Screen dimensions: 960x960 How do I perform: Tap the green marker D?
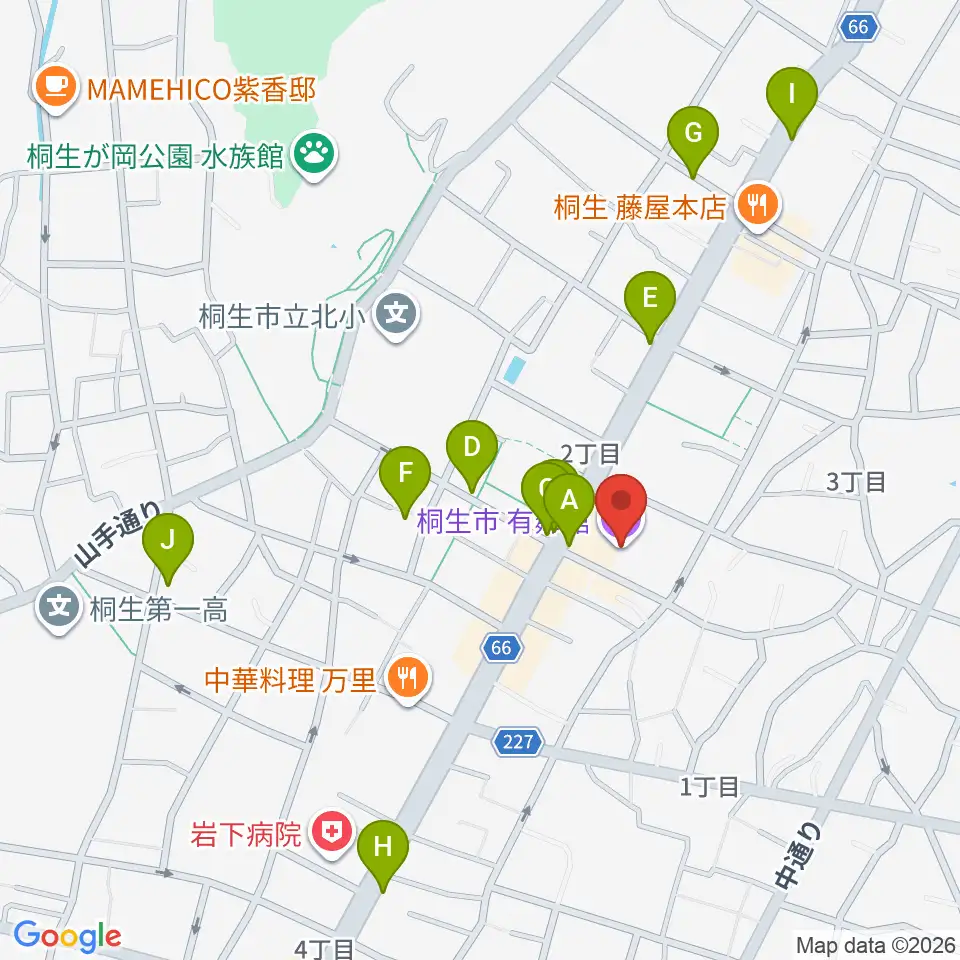[x=471, y=452]
